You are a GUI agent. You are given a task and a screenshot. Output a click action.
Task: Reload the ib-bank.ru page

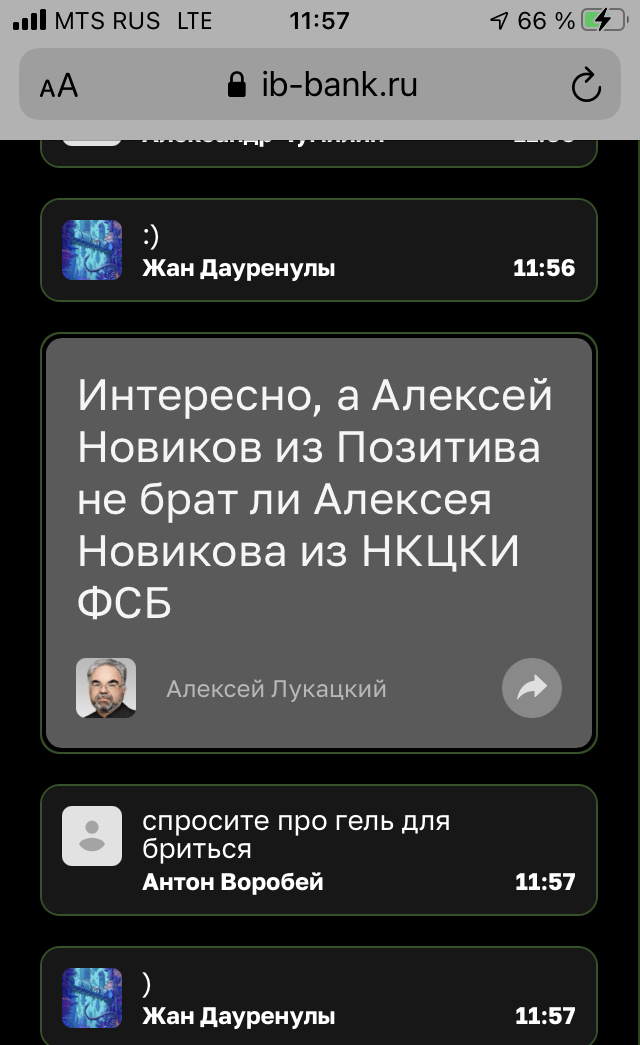coord(586,85)
